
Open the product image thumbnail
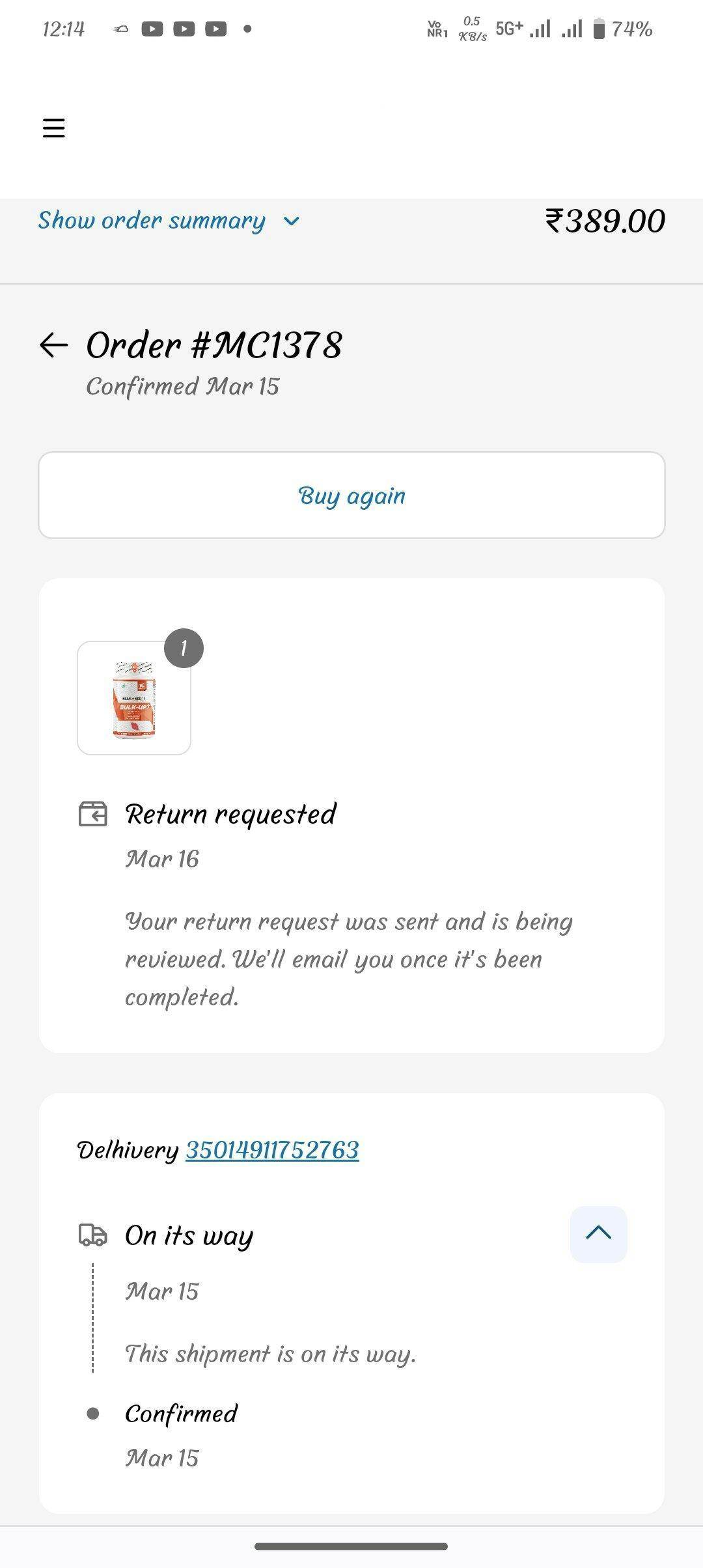click(134, 698)
